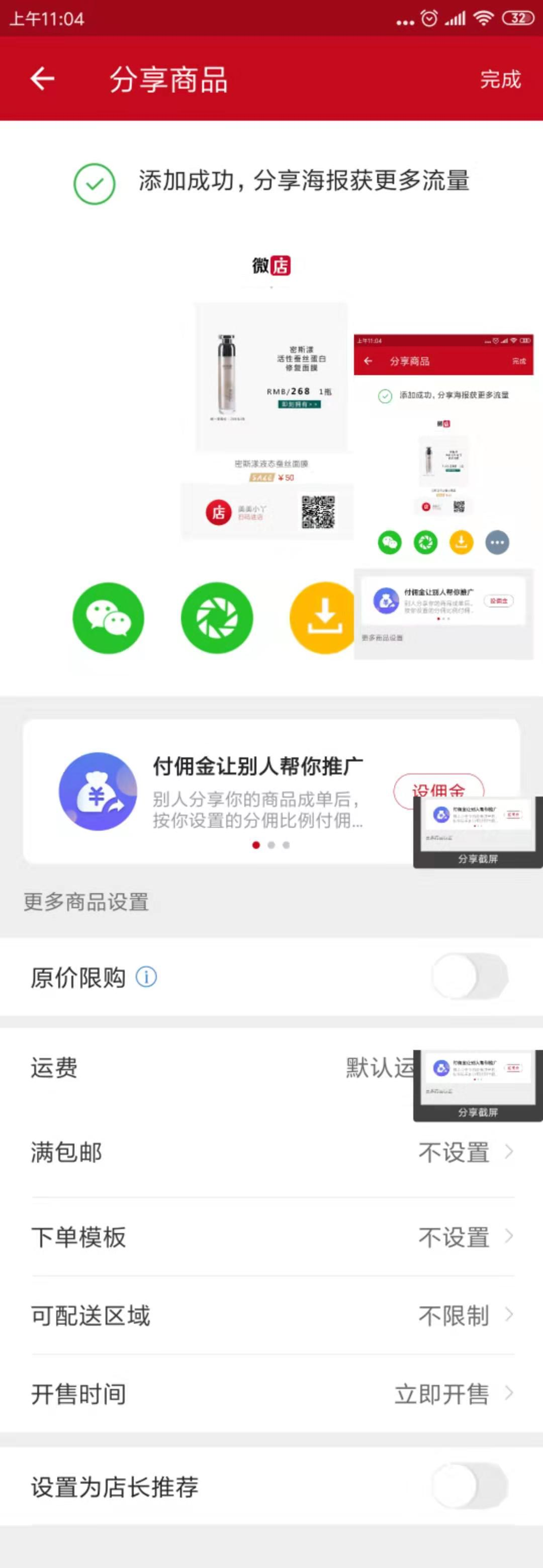Change the 开售时间 sale start time

[x=271, y=1394]
